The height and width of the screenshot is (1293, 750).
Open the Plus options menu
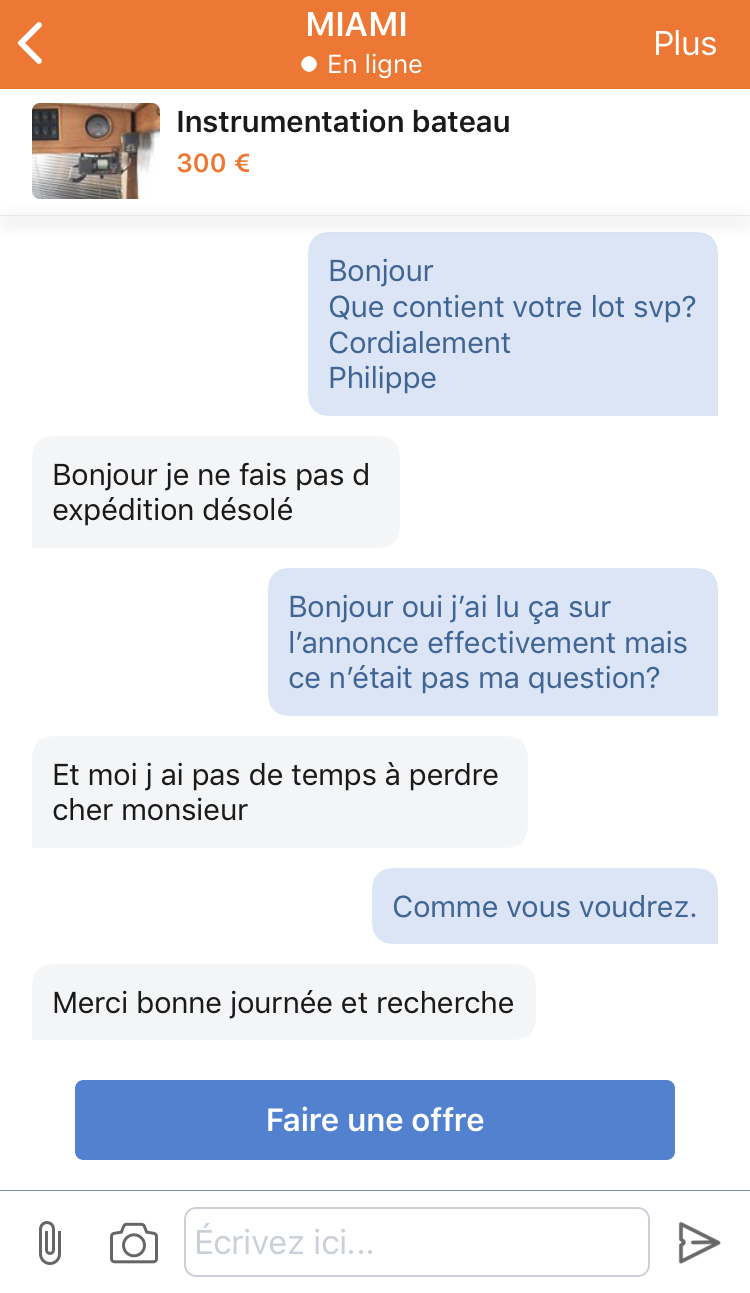click(x=685, y=44)
